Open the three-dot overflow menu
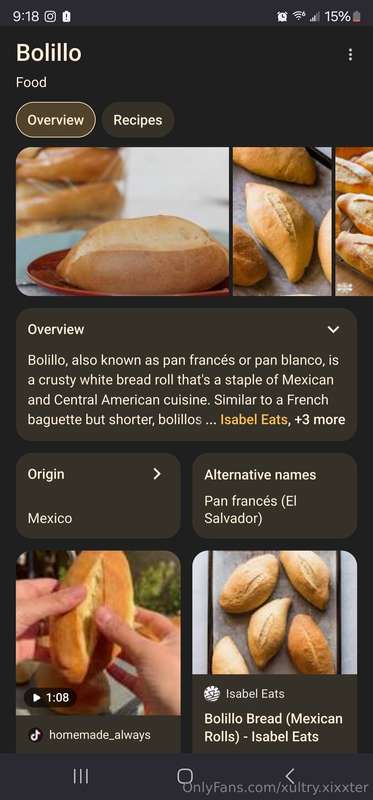Viewport: 373px width, 800px height. 350,55
